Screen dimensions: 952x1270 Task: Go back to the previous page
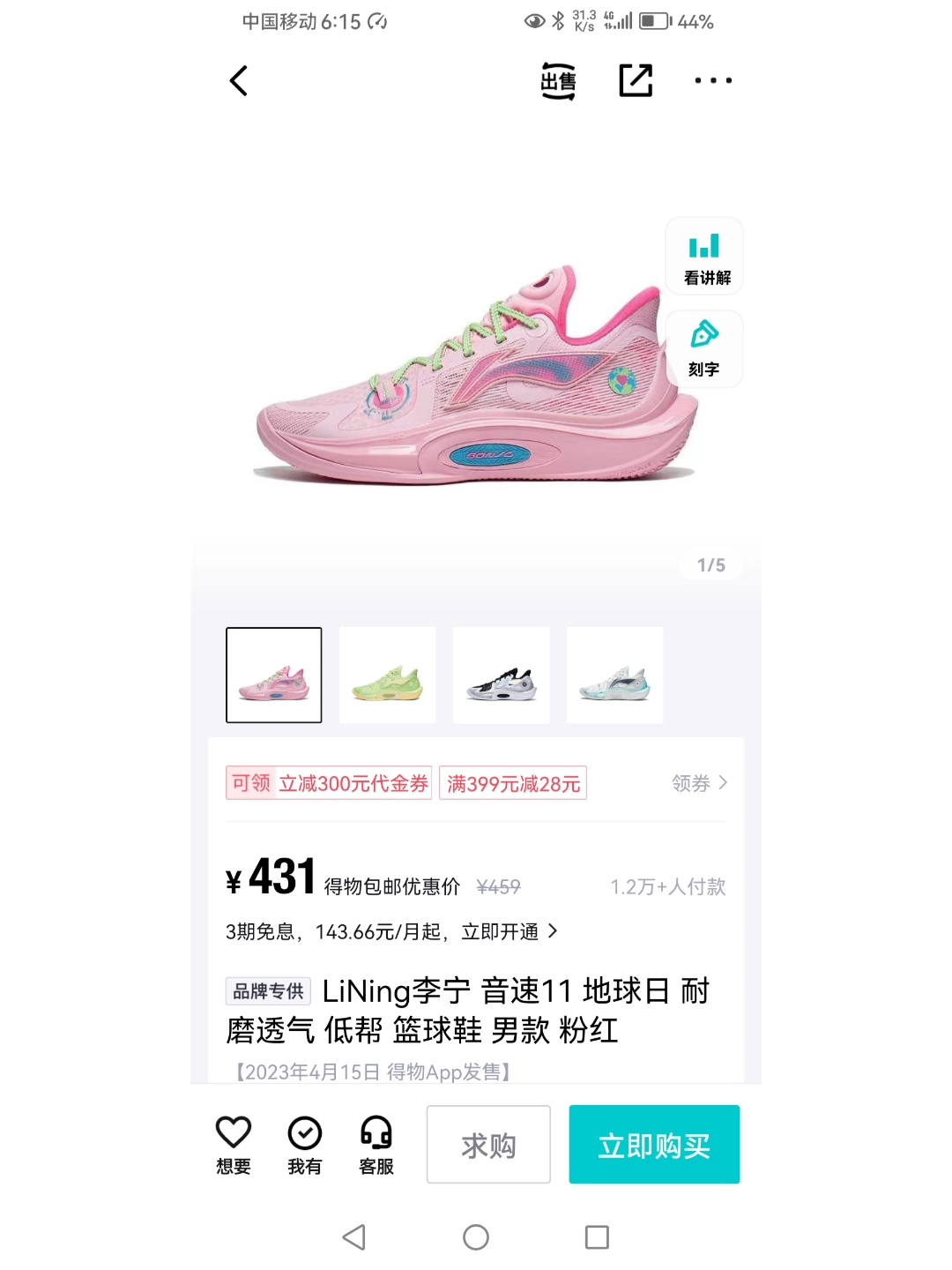point(239,81)
